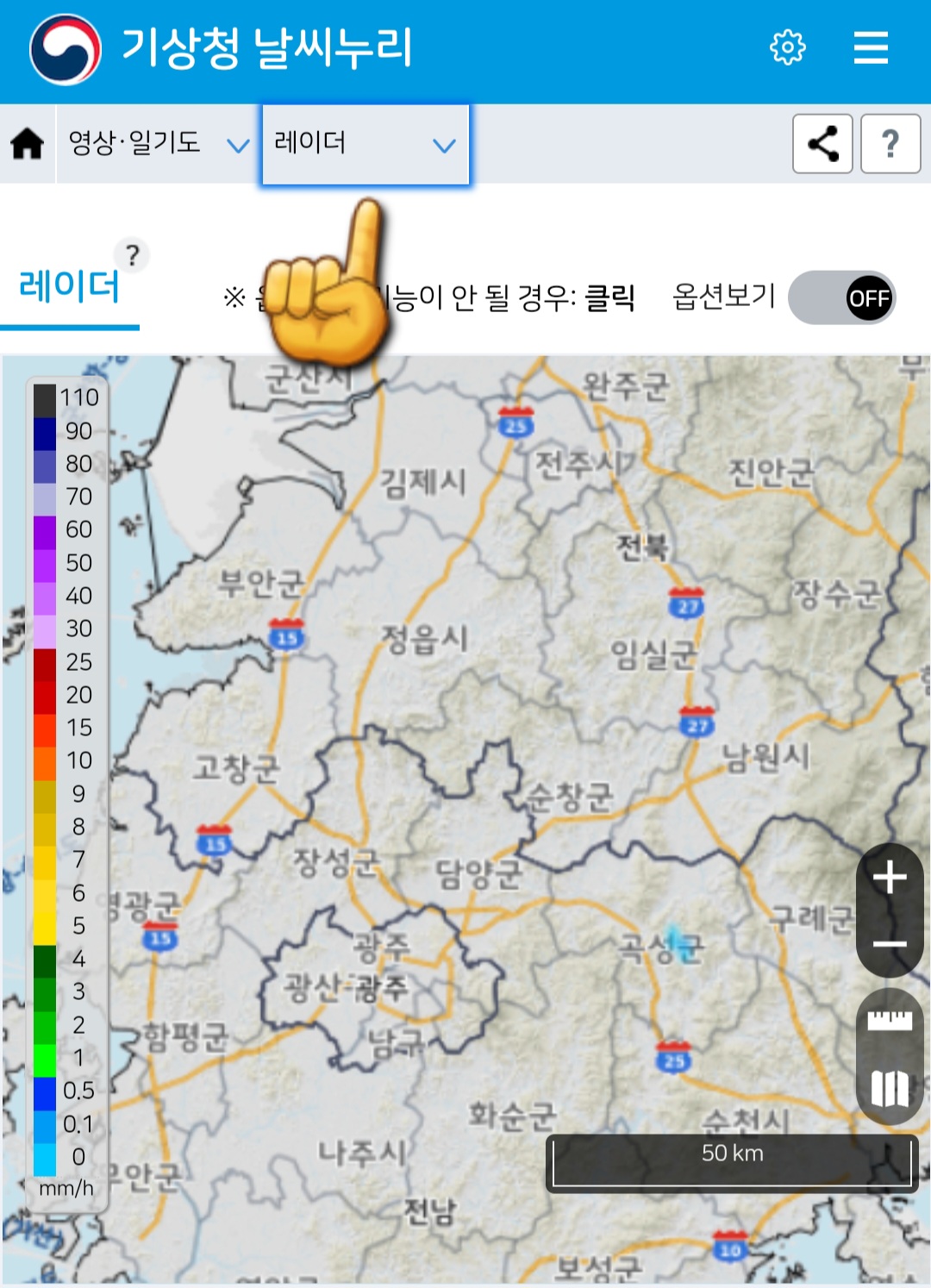Switch to the 레이더 tab
This screenshot has width=931, height=1288.
(69, 293)
